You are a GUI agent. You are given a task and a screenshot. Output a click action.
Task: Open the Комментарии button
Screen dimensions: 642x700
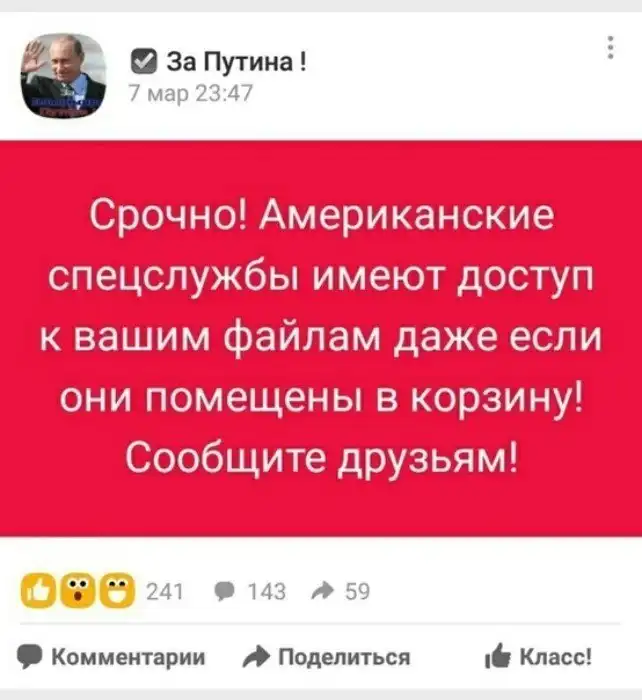pos(112,656)
